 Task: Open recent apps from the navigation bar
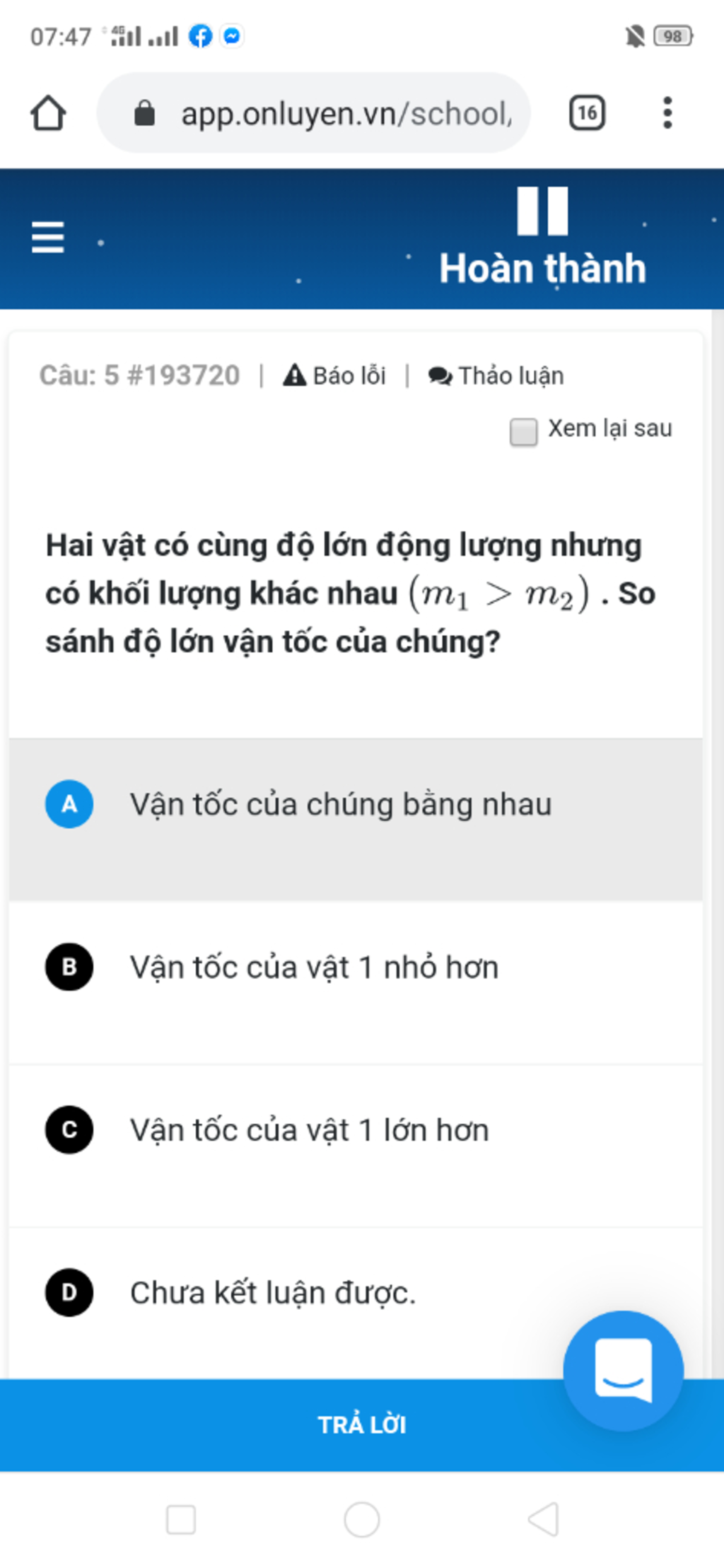pyautogui.click(x=181, y=1519)
